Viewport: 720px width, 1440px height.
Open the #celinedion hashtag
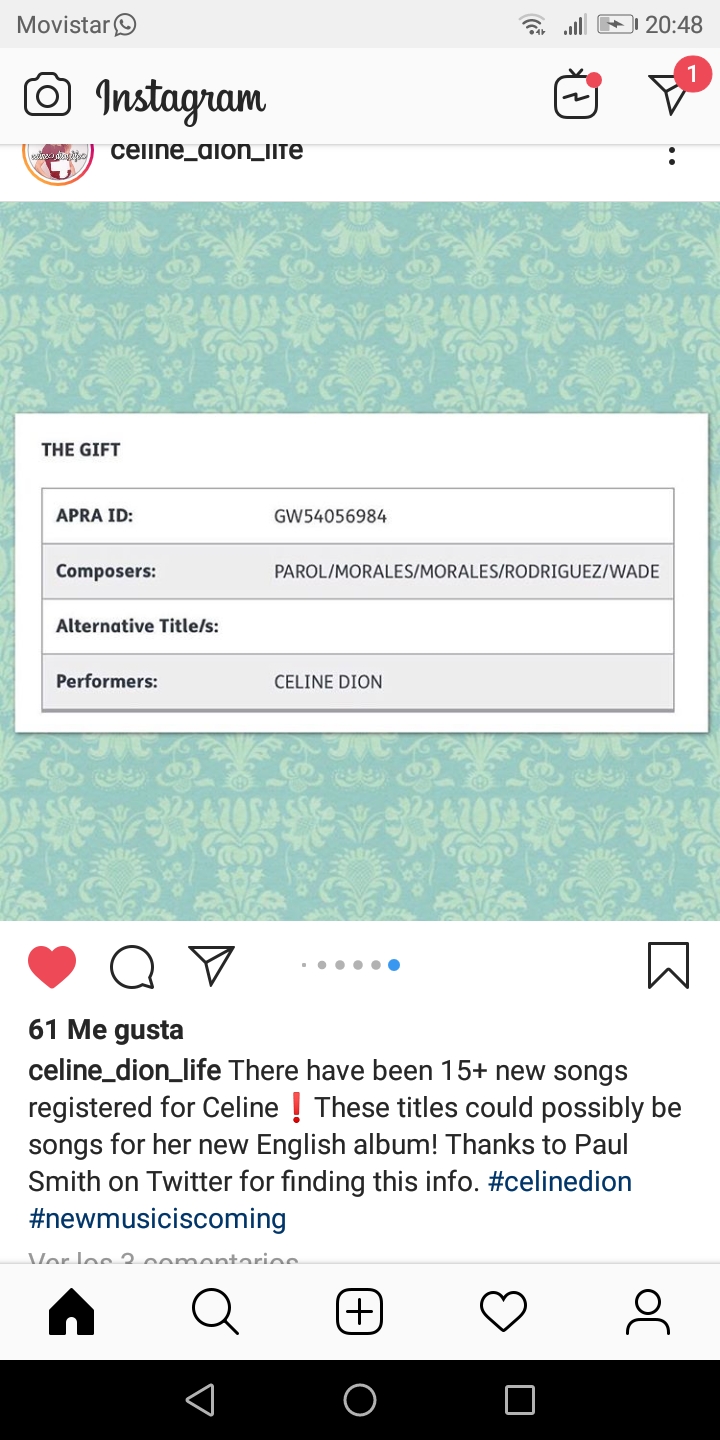click(560, 1181)
